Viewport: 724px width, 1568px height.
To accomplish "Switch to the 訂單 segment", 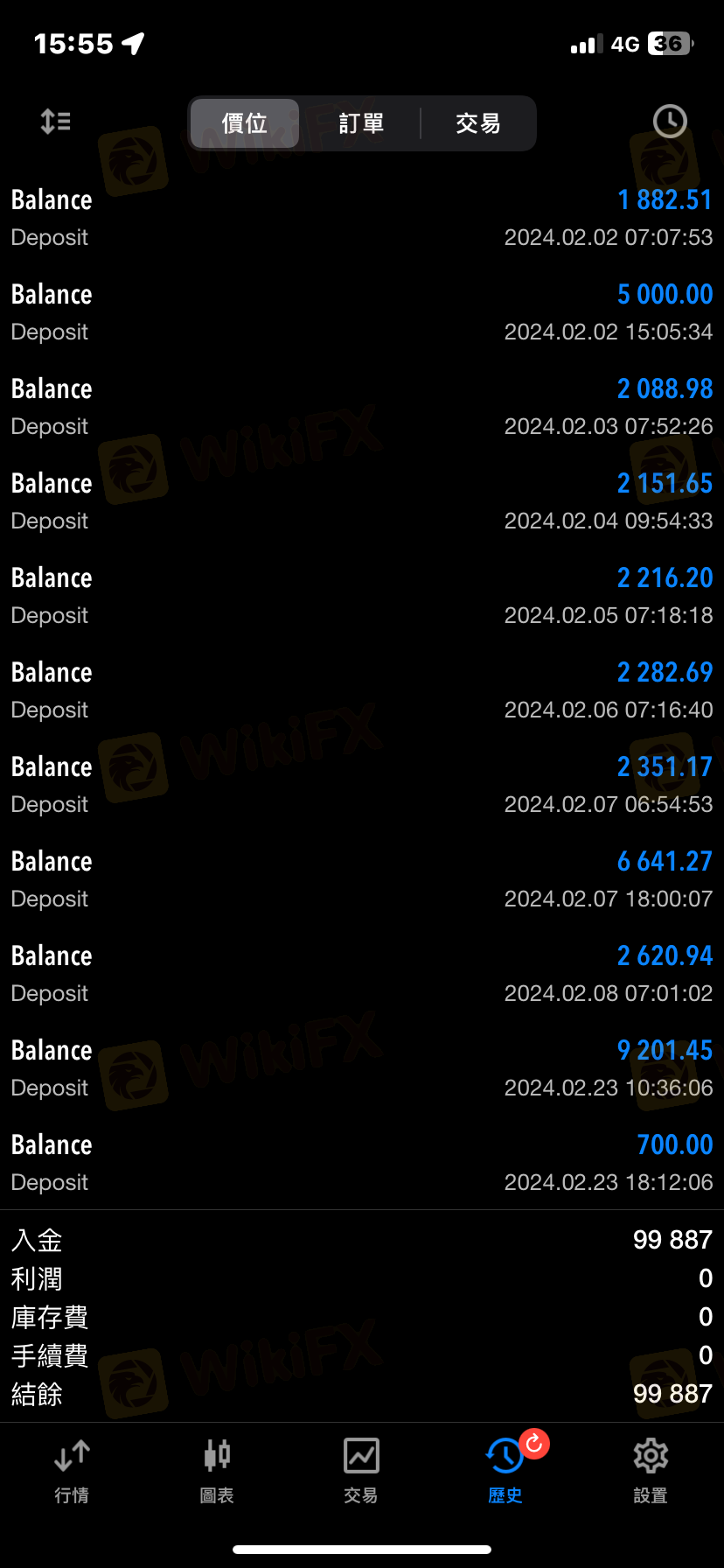I will coord(361,123).
